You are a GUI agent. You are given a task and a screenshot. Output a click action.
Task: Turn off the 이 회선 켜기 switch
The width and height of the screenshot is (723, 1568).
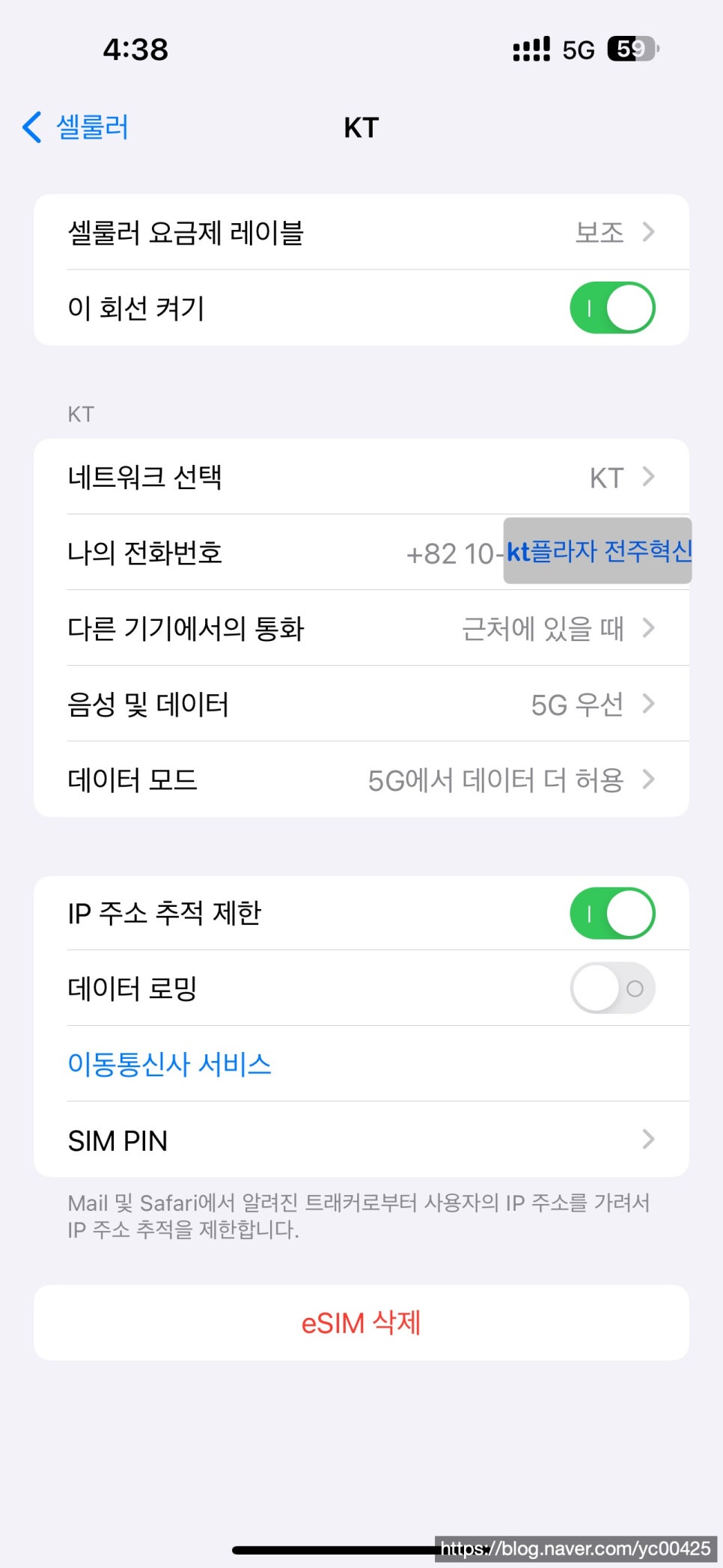(x=612, y=308)
